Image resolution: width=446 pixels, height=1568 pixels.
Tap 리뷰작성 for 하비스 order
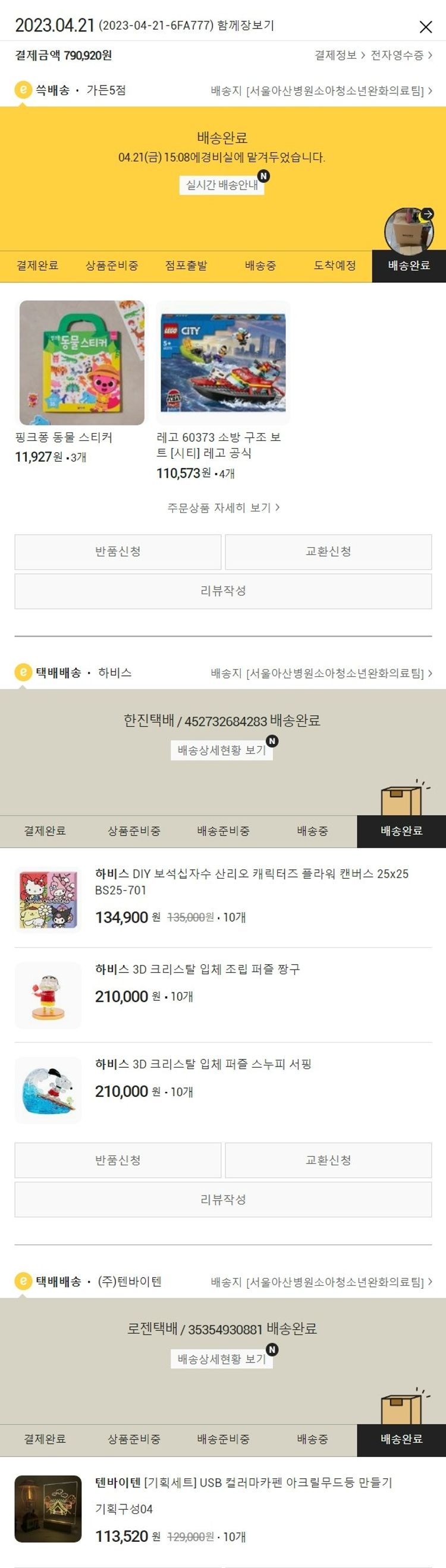point(223,1200)
